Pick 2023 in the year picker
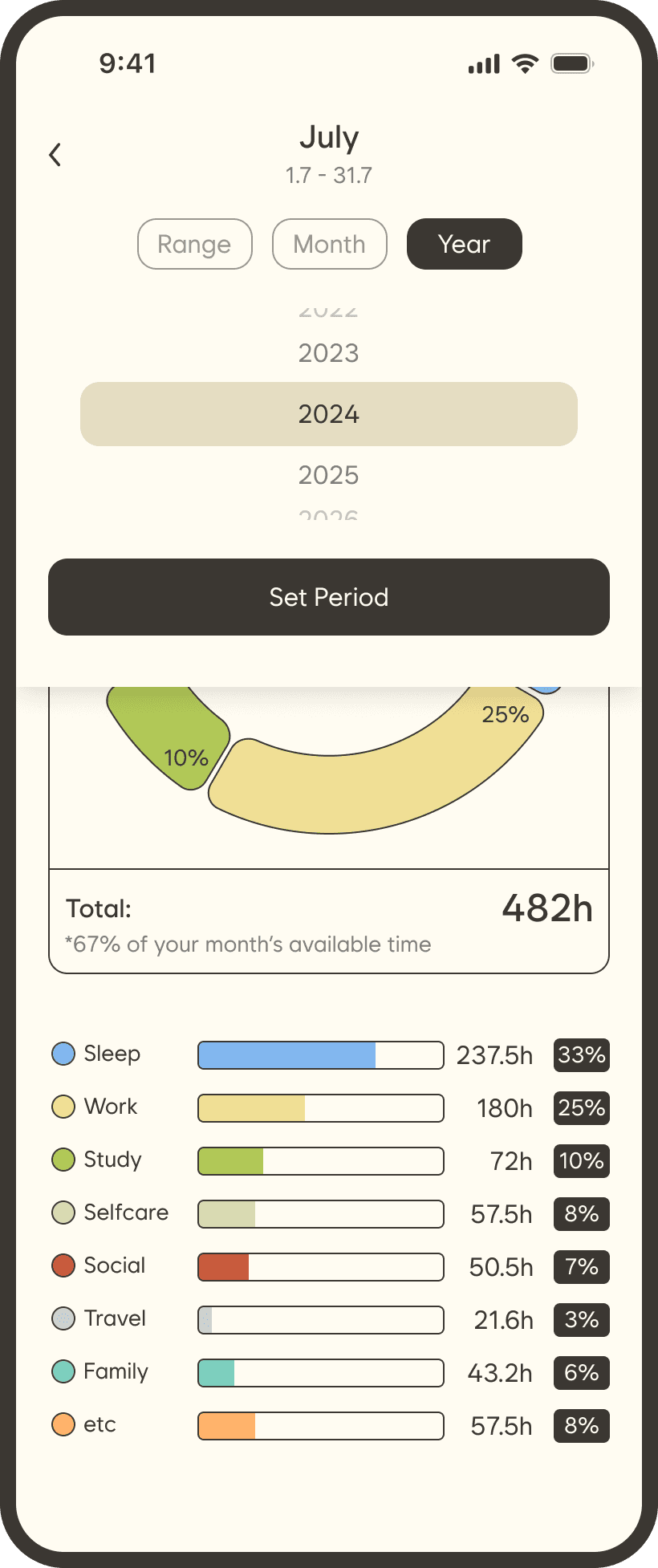The height and width of the screenshot is (1568, 658). [x=329, y=353]
